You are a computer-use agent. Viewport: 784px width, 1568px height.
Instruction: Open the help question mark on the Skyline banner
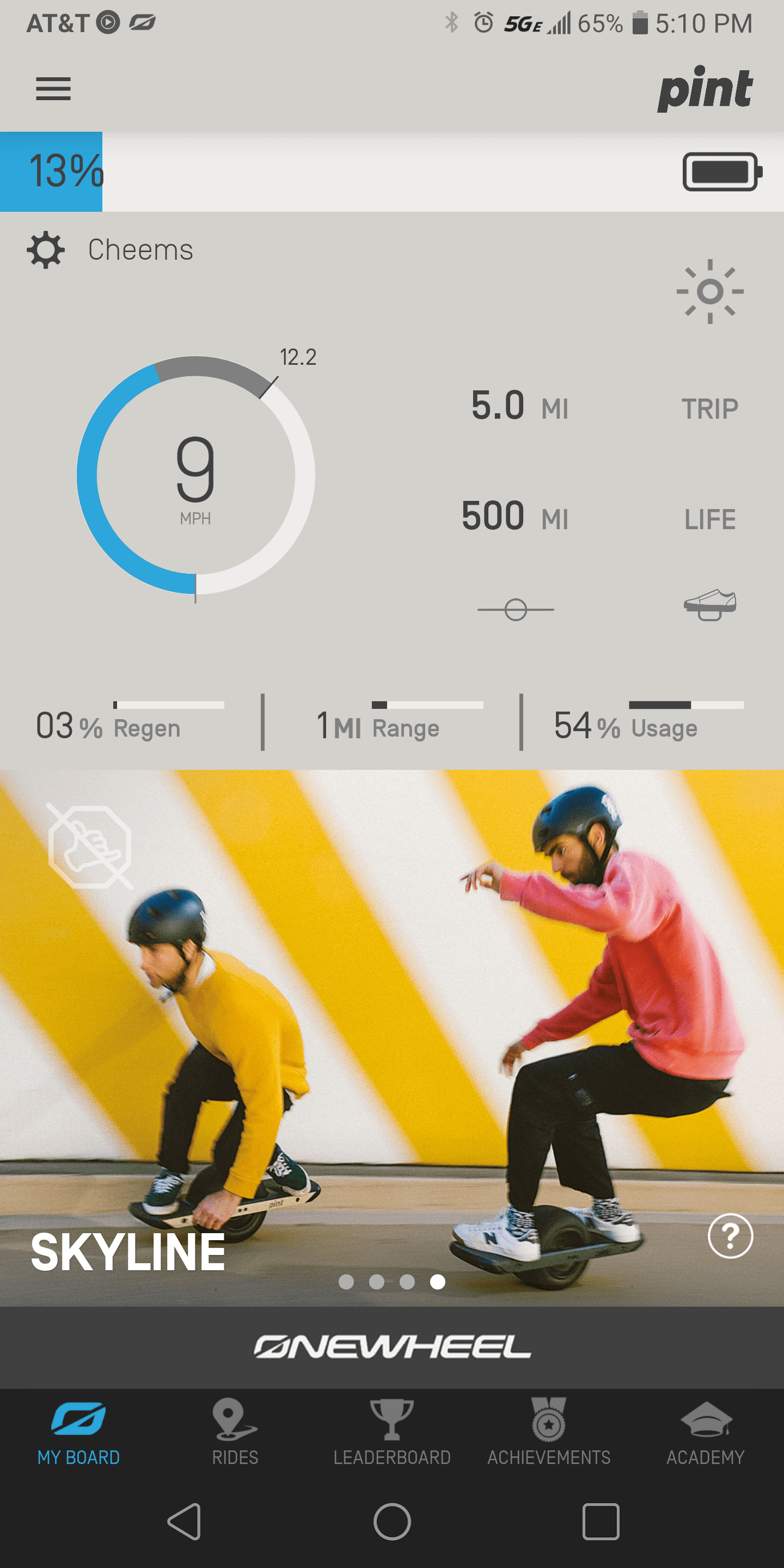[x=730, y=1237]
